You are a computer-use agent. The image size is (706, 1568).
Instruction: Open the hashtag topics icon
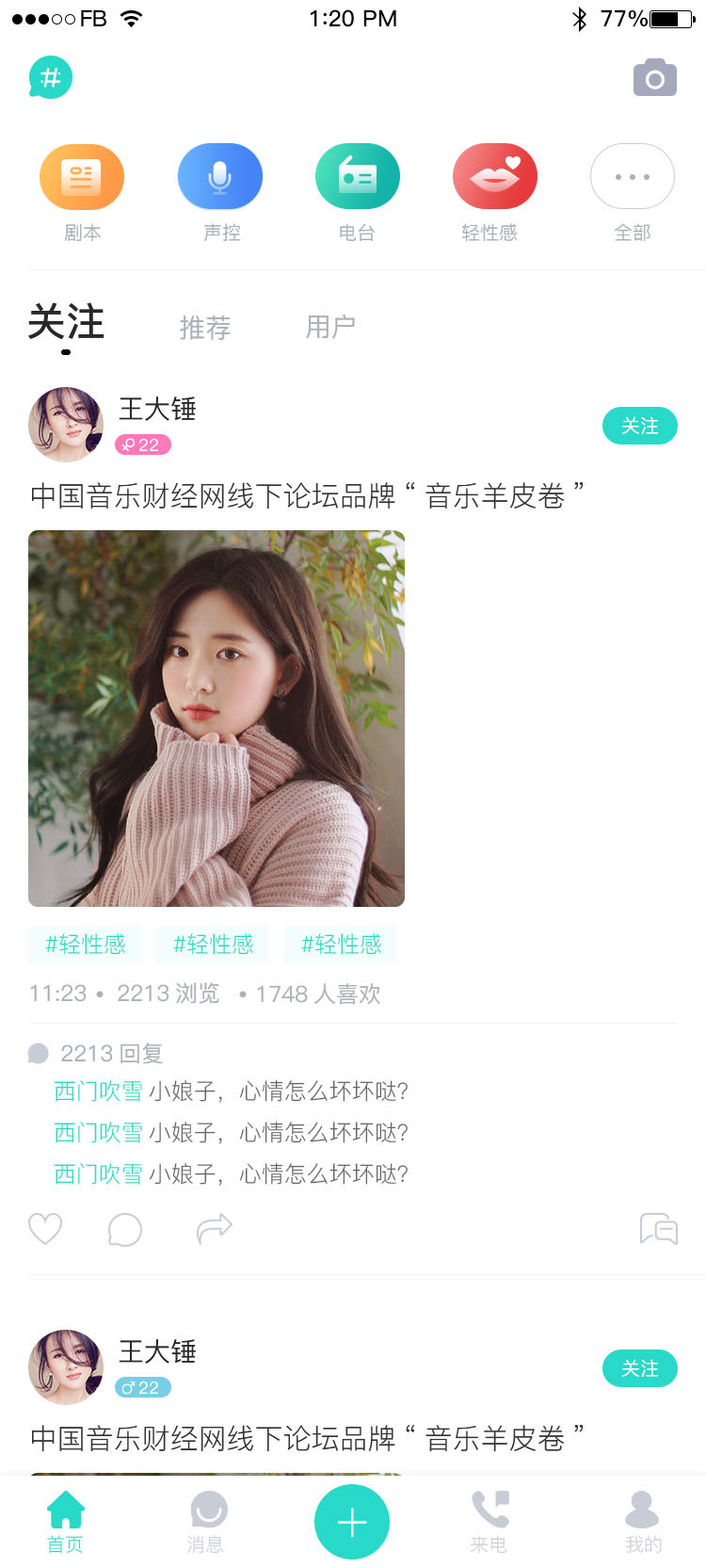[51, 78]
